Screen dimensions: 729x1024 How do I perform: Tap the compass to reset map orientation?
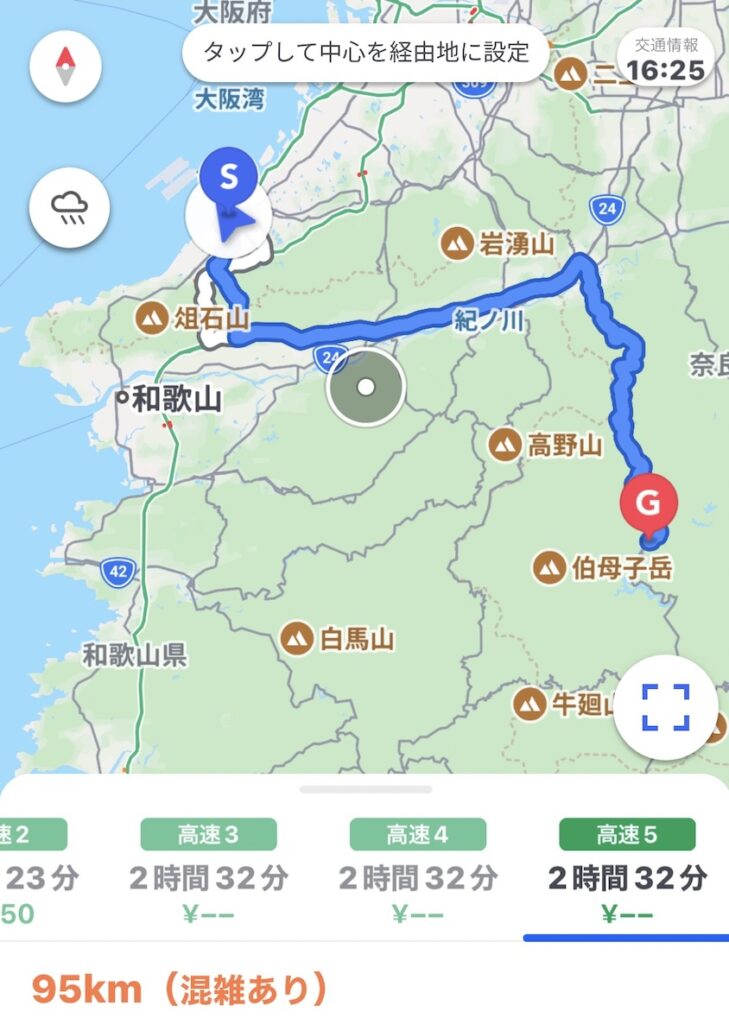(x=66, y=67)
